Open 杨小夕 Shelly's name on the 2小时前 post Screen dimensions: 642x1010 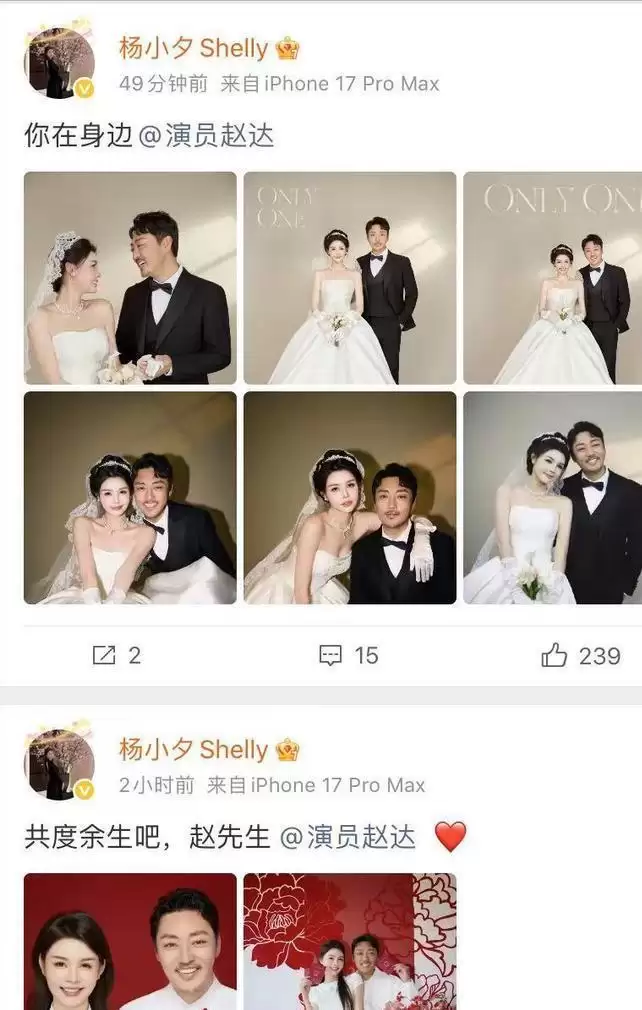point(193,750)
